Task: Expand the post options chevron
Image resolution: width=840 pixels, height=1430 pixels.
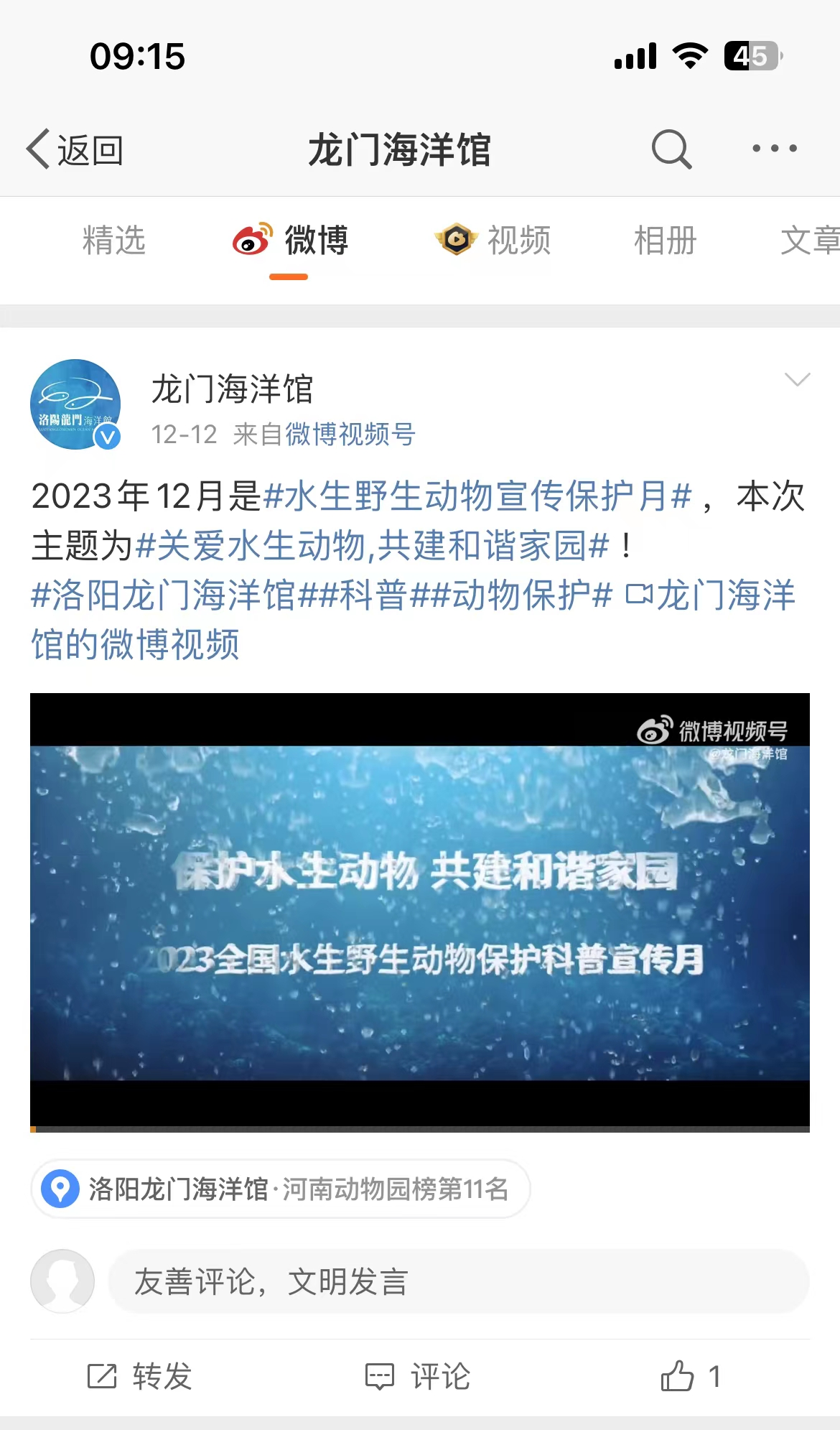Action: pyautogui.click(x=797, y=379)
